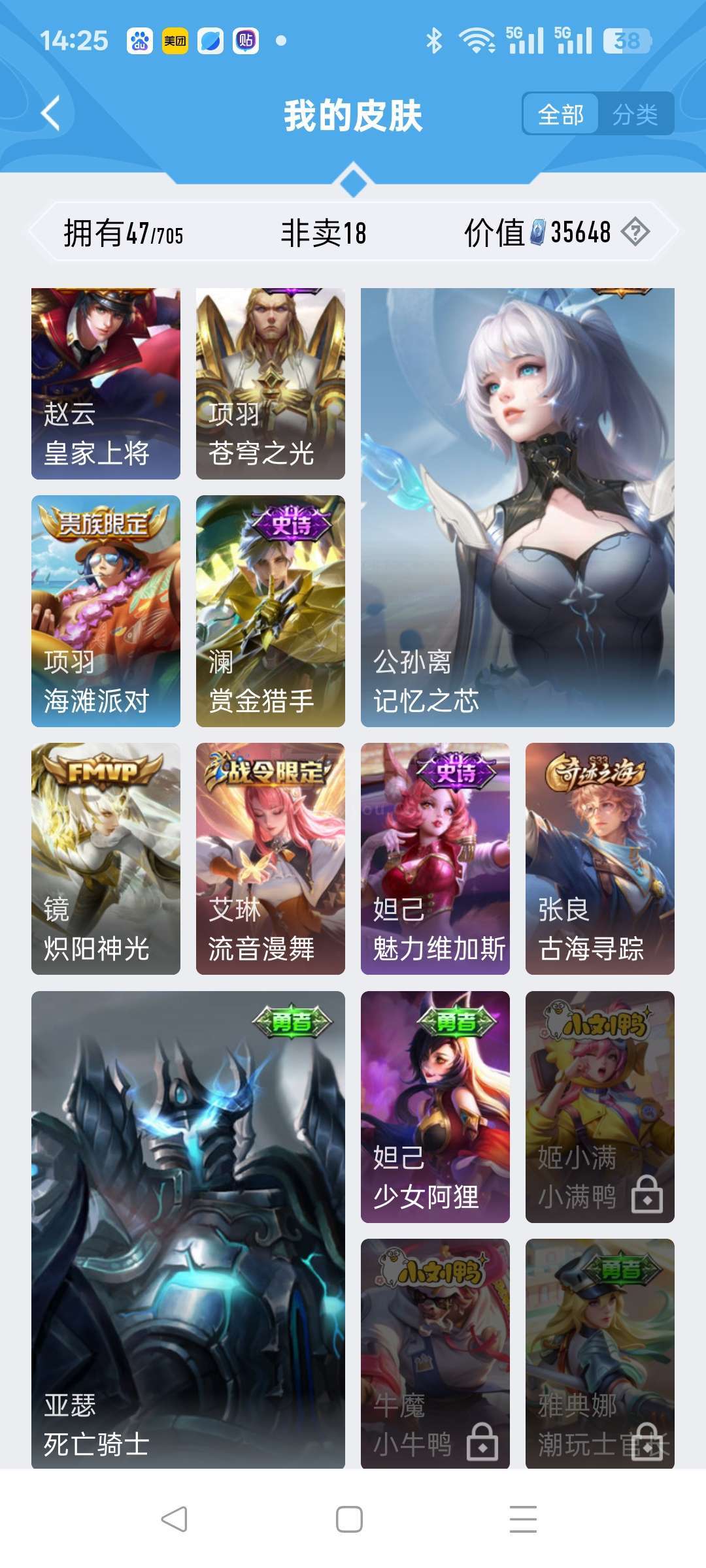Open 项羽 苍穹之光 skin
Image resolution: width=706 pixels, height=1568 pixels.
pyautogui.click(x=271, y=384)
